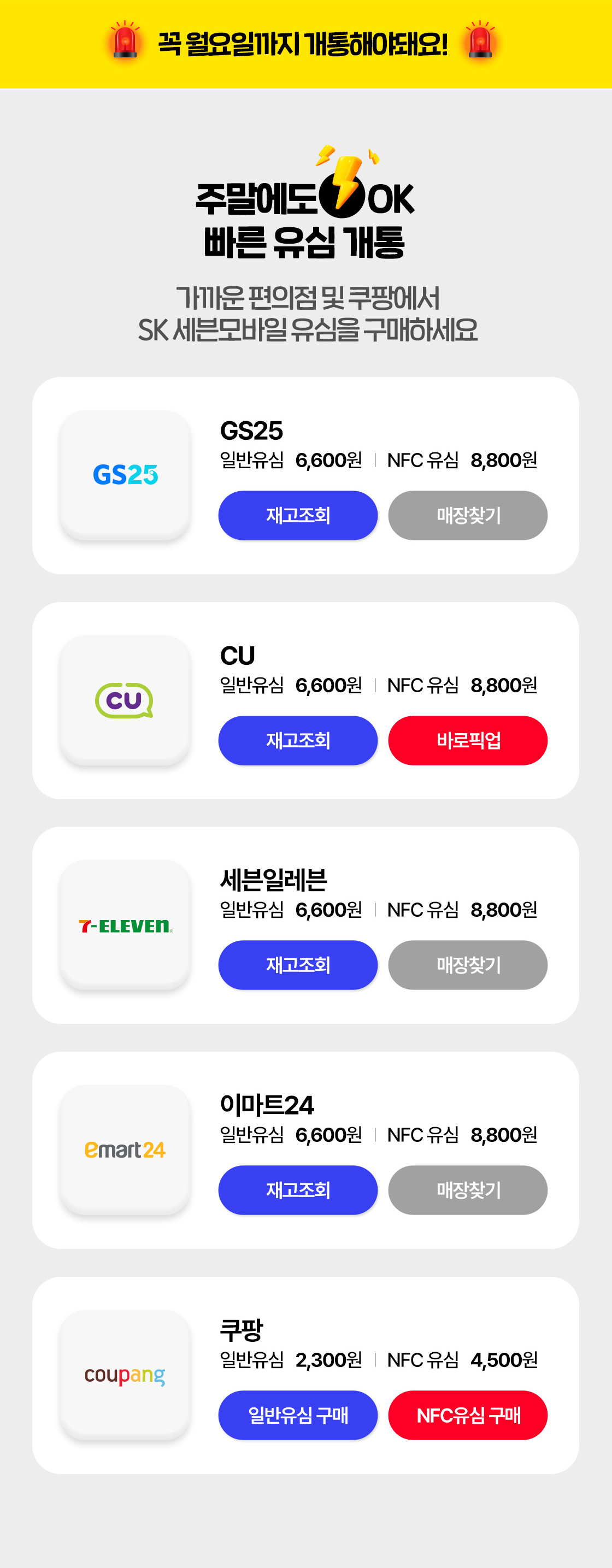
Task: Click the CU convenience store logo
Action: (x=123, y=701)
